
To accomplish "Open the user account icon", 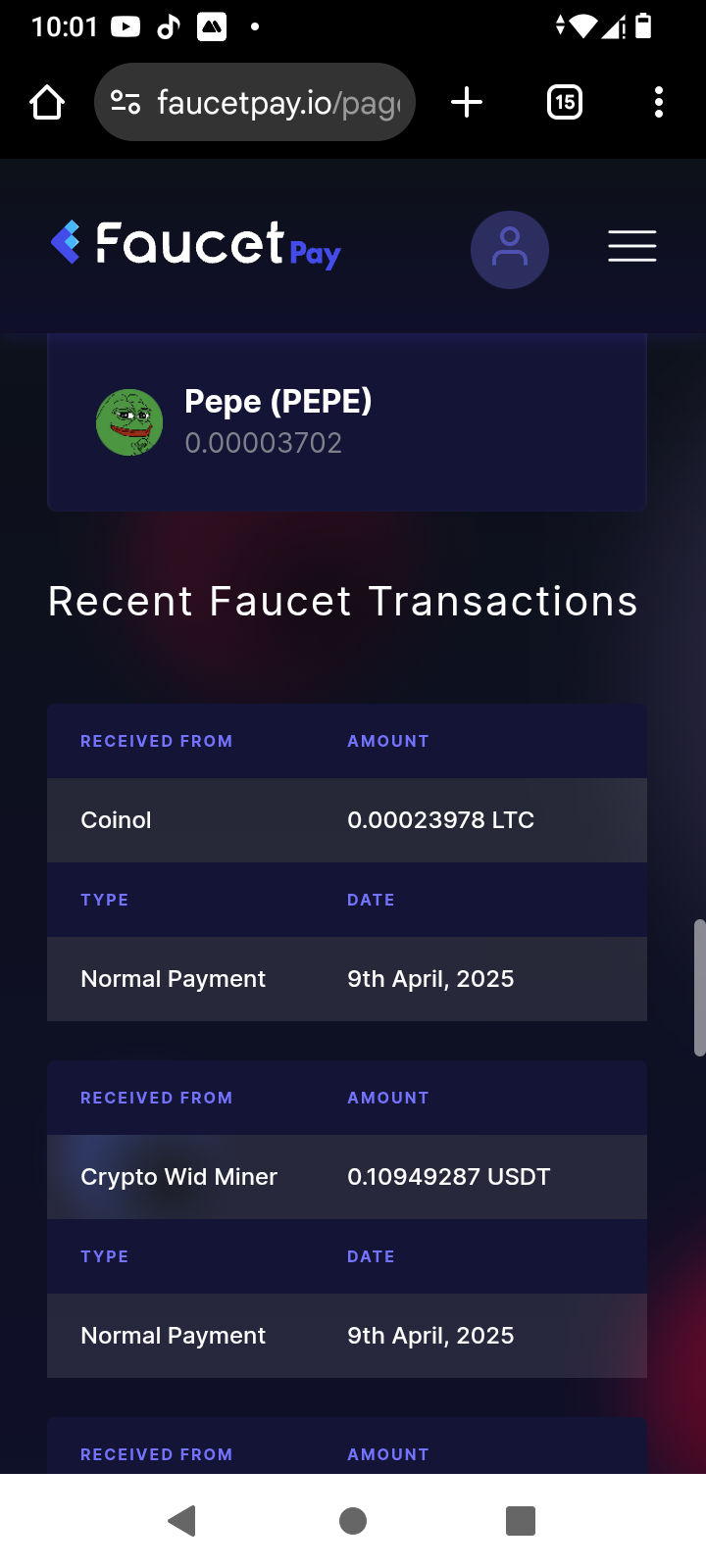I will pyautogui.click(x=509, y=249).
